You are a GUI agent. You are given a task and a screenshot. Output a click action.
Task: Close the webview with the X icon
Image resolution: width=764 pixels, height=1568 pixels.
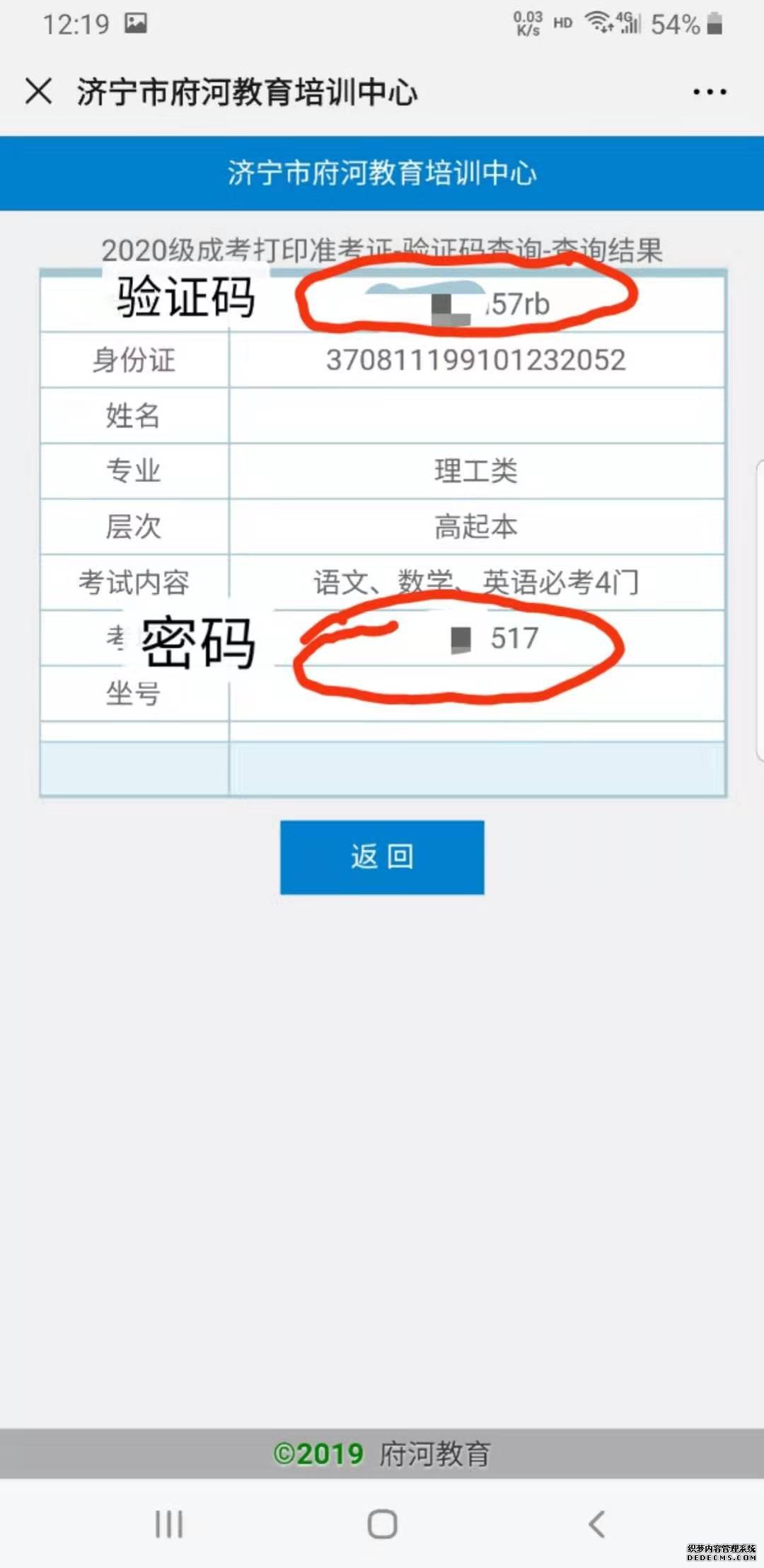click(38, 91)
